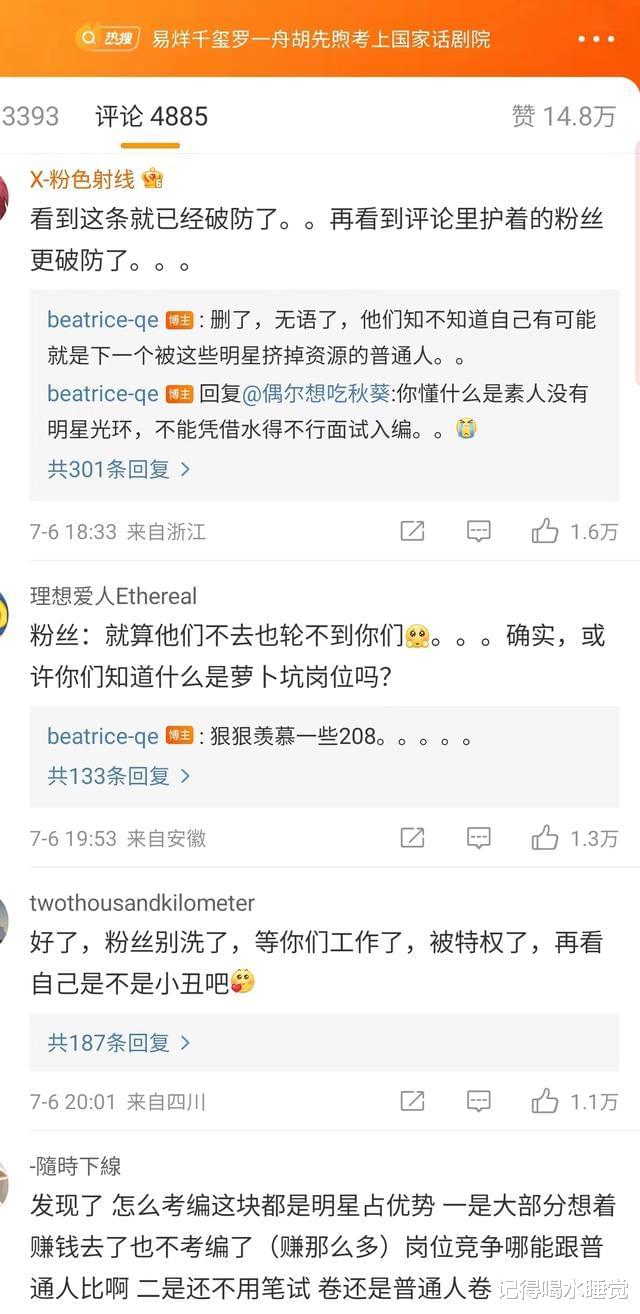This screenshot has height=1314, width=640.
Task: Like twothousandkilometer's comment with 1.1万 likes
Action: [574, 1102]
